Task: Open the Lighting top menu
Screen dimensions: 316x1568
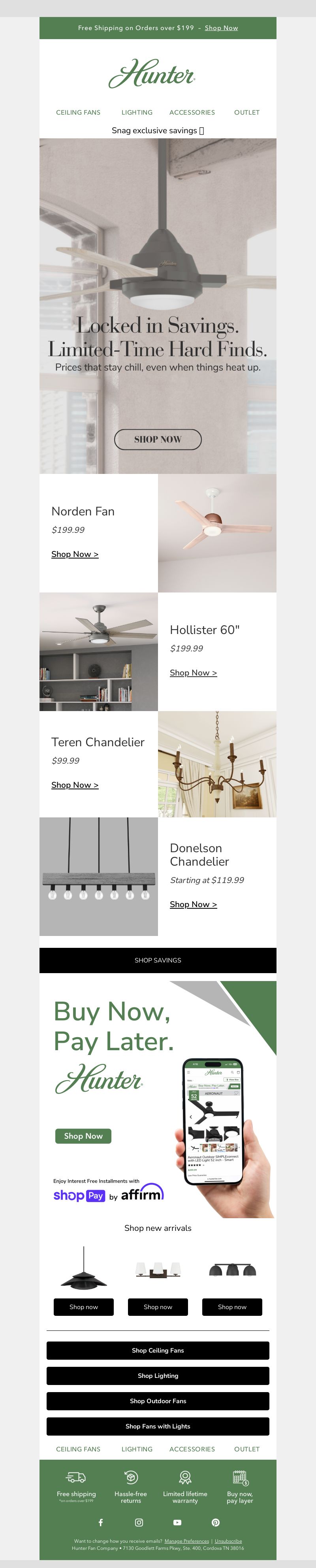Action: (137, 113)
